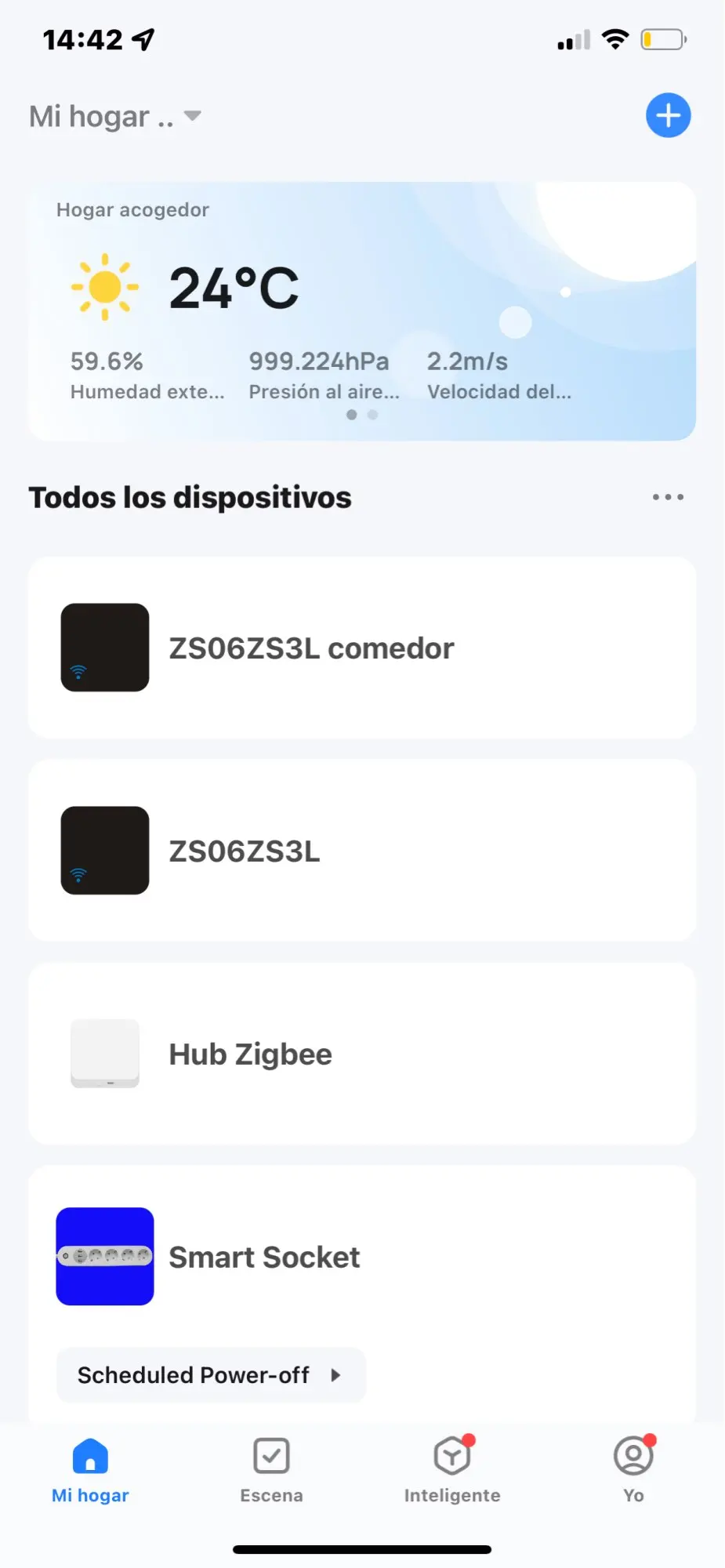Switch to the Escena tab

[271, 1470]
